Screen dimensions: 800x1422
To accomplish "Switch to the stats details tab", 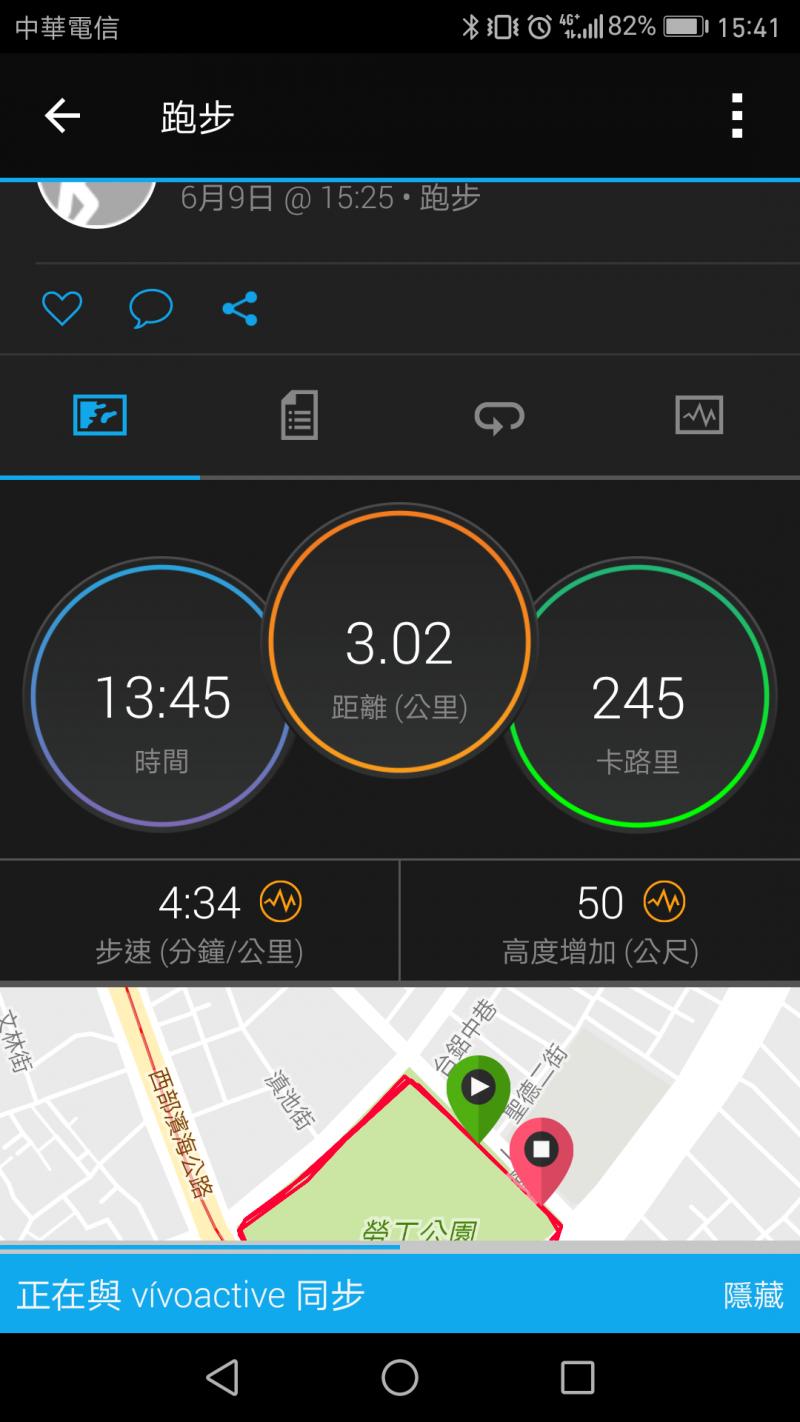I will tap(299, 415).
